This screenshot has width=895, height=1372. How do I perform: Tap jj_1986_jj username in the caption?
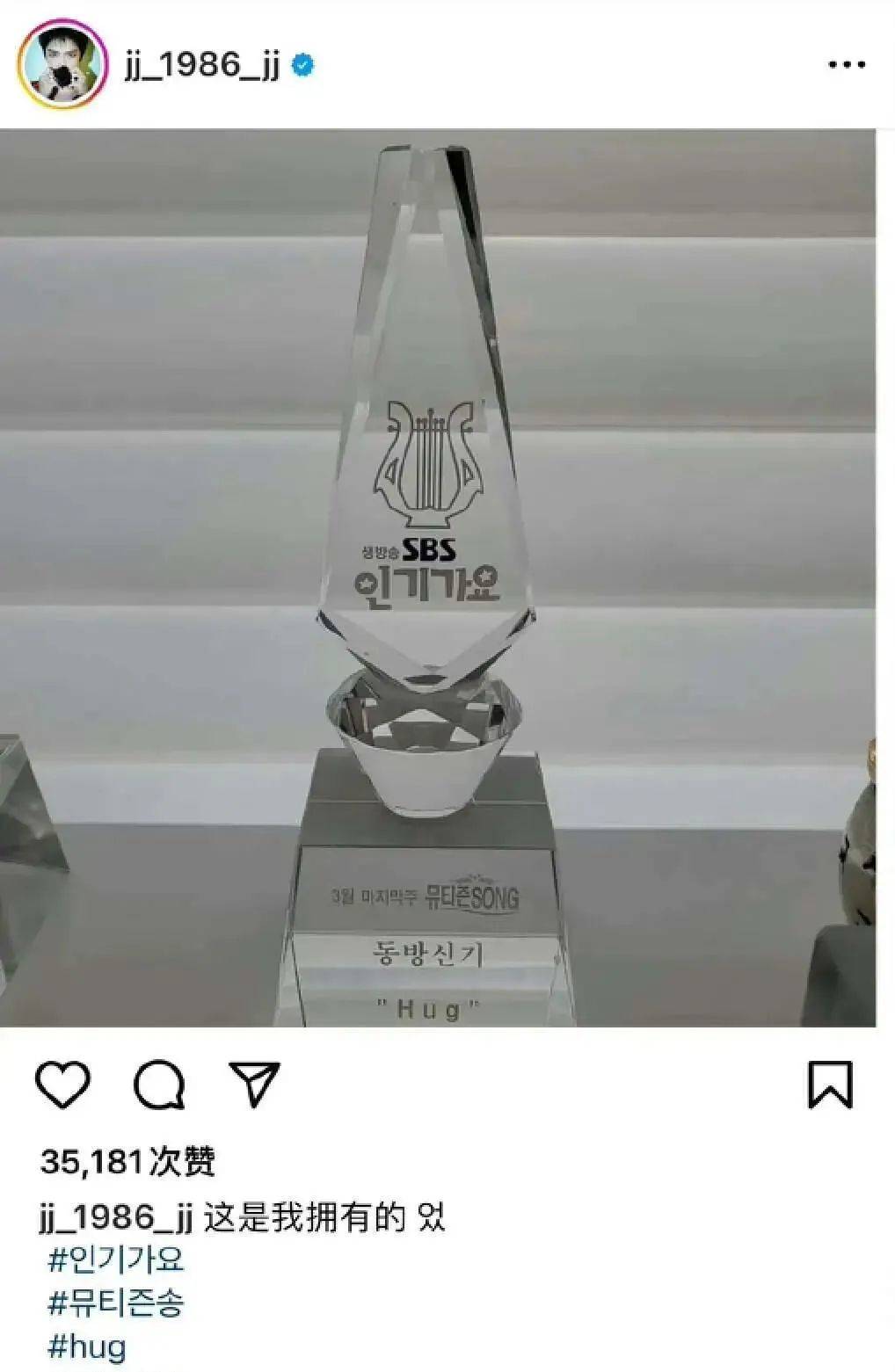(x=116, y=1218)
